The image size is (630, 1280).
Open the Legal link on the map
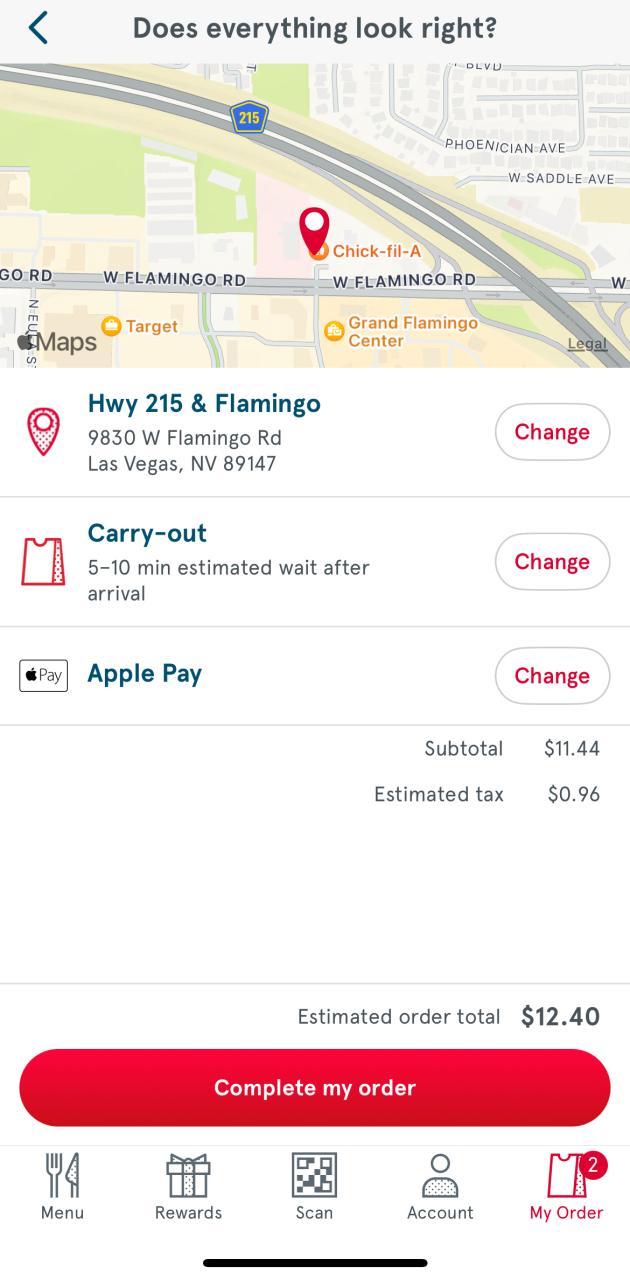(587, 344)
